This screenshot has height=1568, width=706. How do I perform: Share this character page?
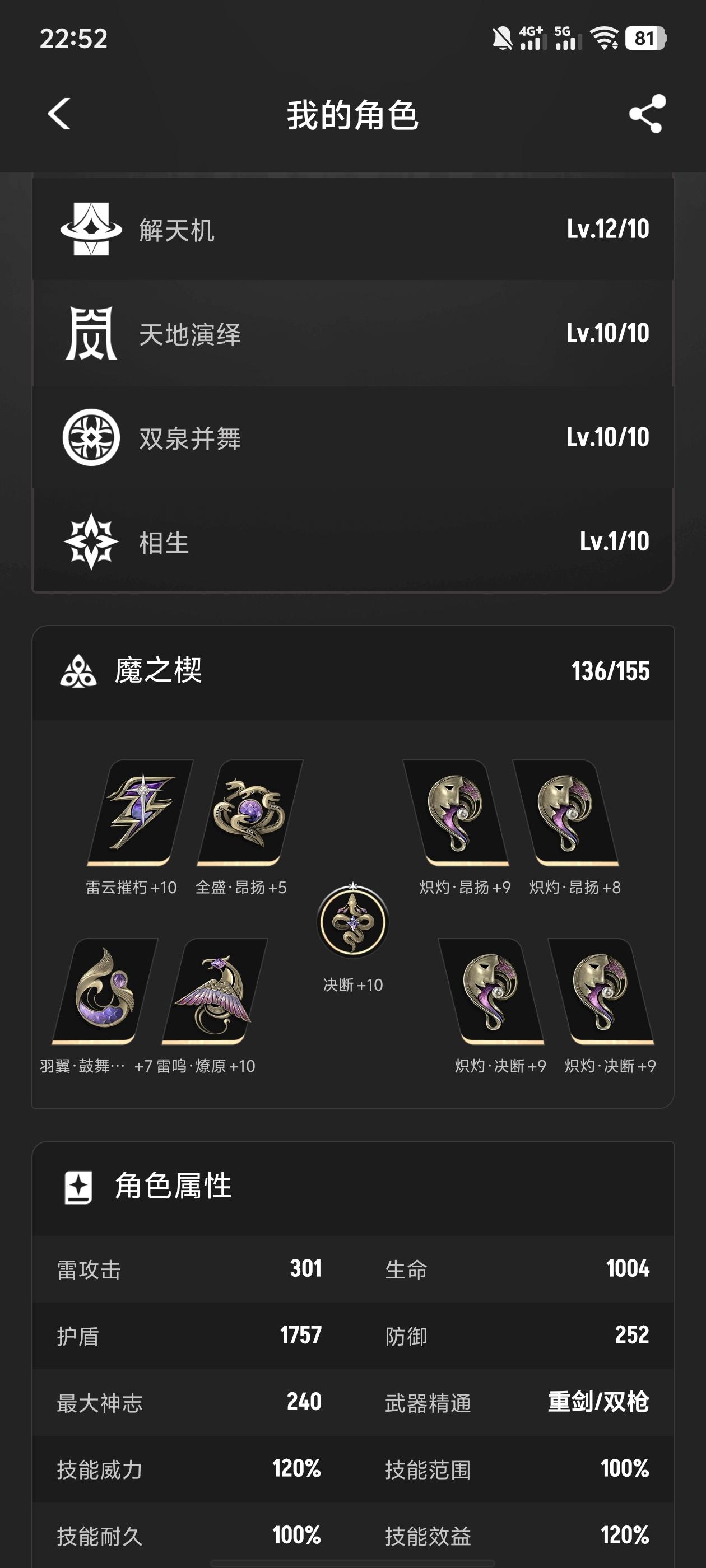[x=647, y=114]
